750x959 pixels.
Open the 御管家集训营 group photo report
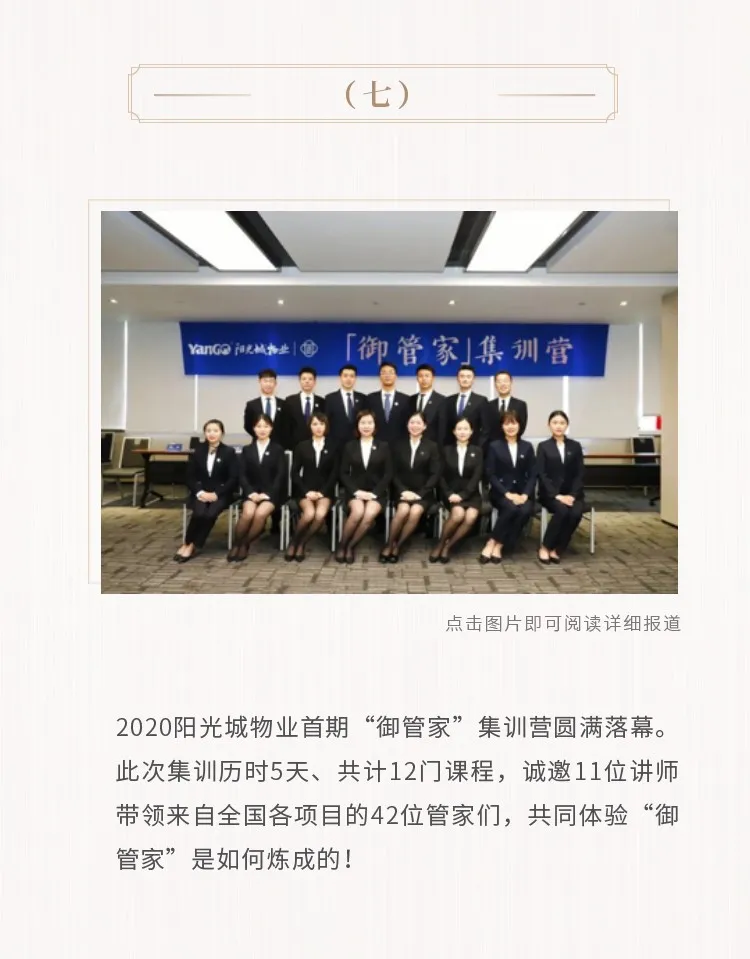coord(389,402)
